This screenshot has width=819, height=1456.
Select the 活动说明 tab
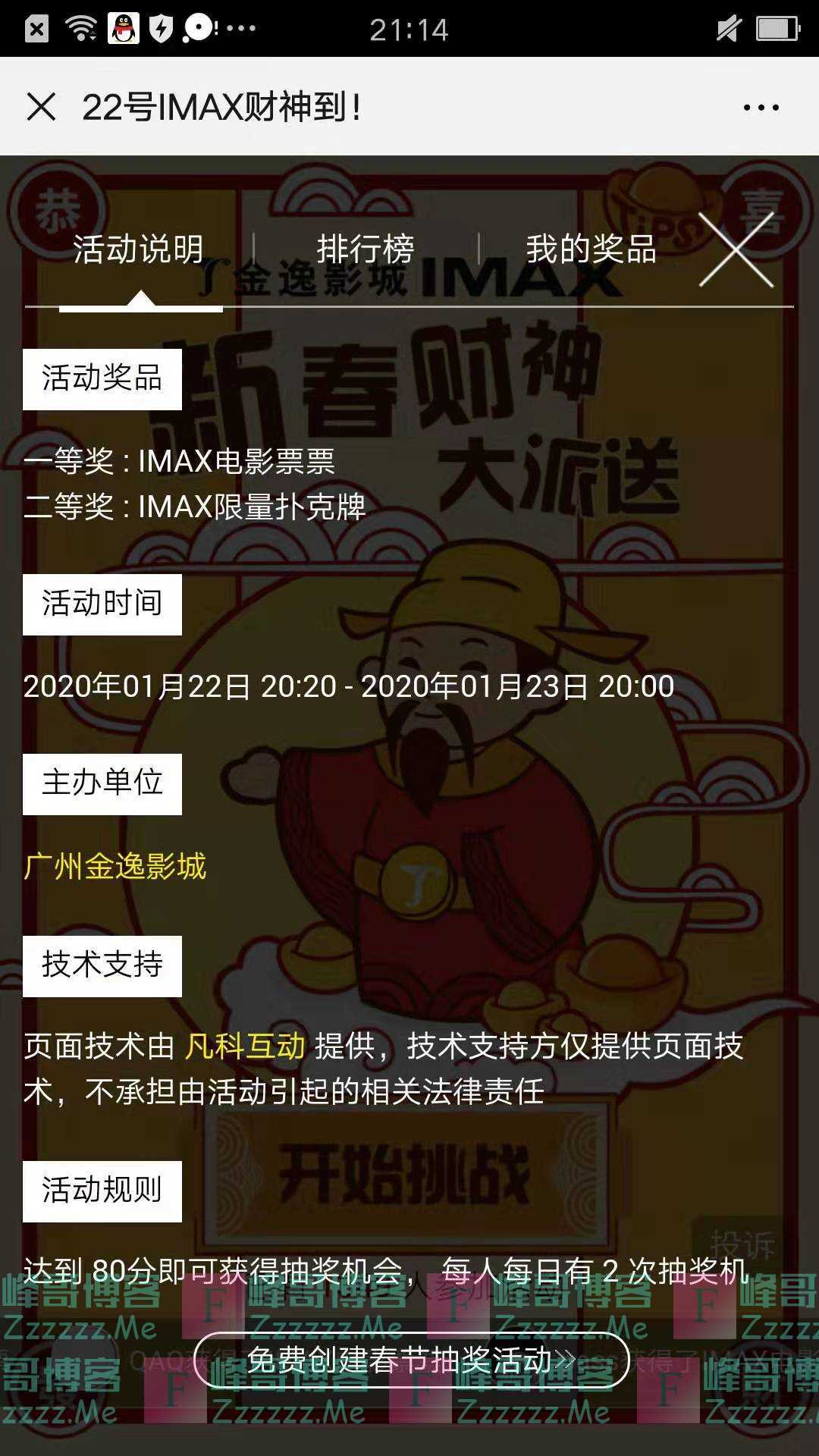click(139, 249)
